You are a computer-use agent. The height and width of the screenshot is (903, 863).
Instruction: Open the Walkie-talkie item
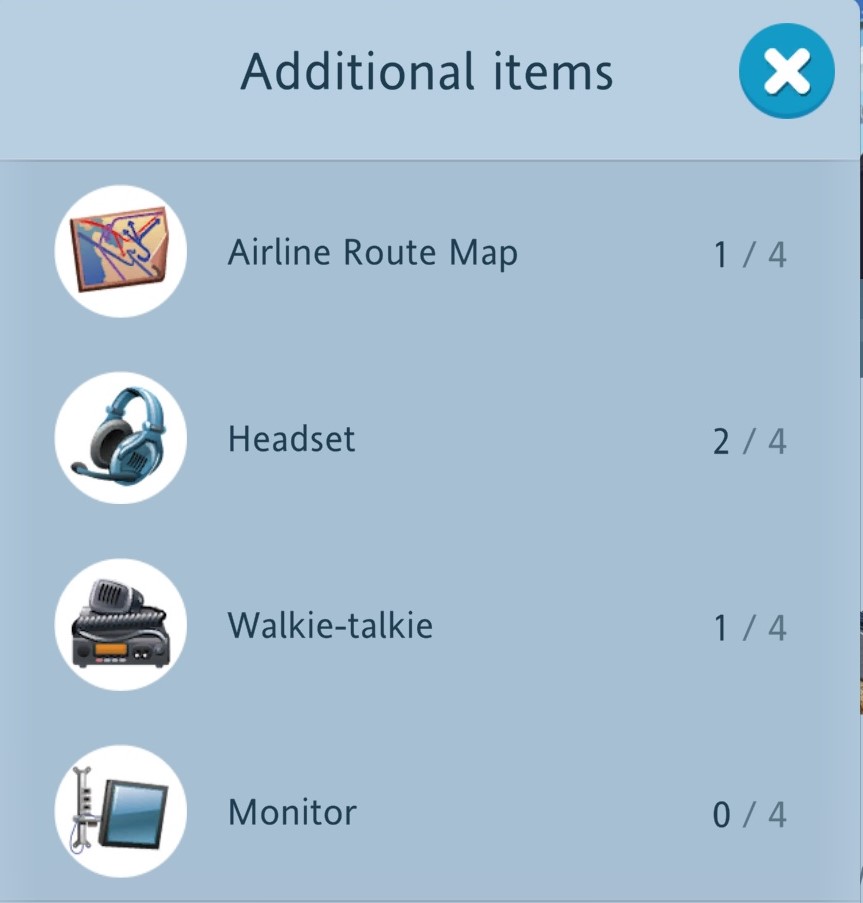click(330, 626)
